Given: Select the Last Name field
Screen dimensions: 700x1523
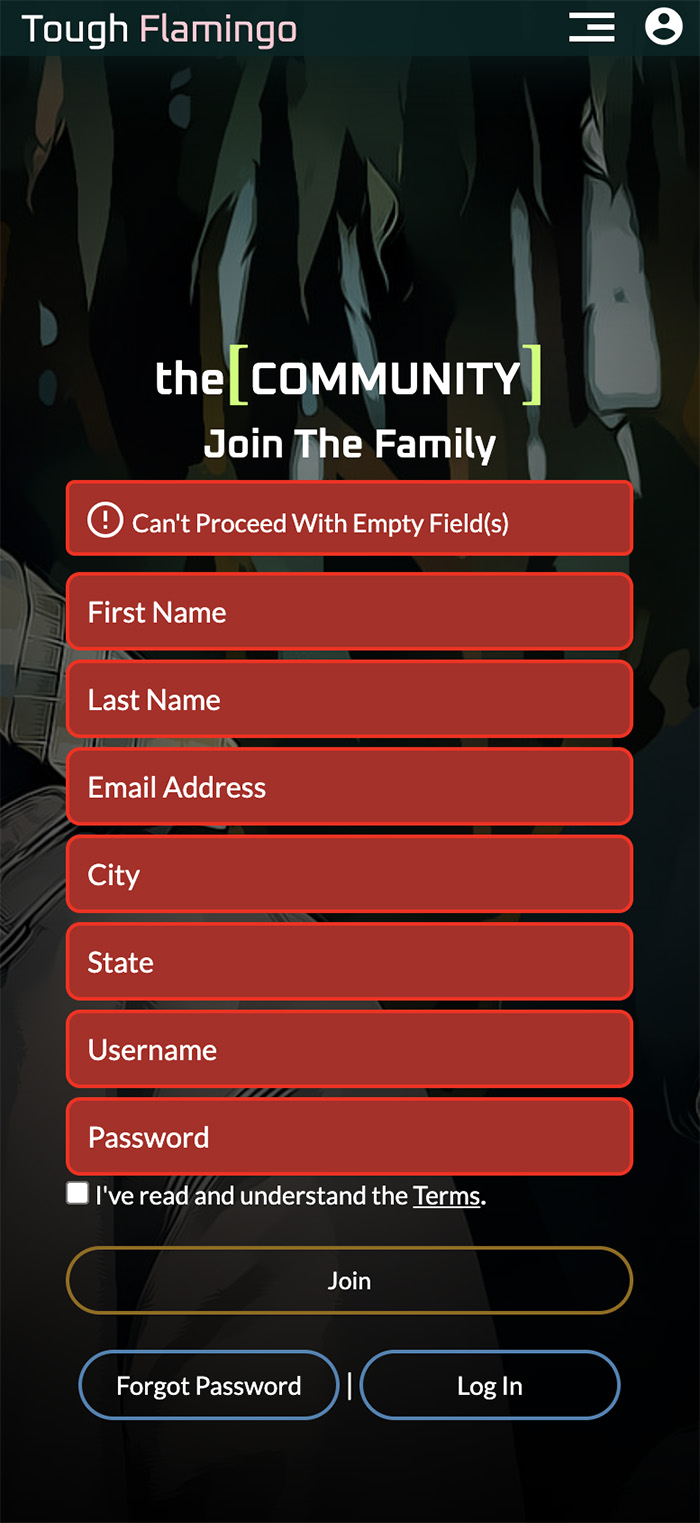Looking at the screenshot, I should click(349, 700).
